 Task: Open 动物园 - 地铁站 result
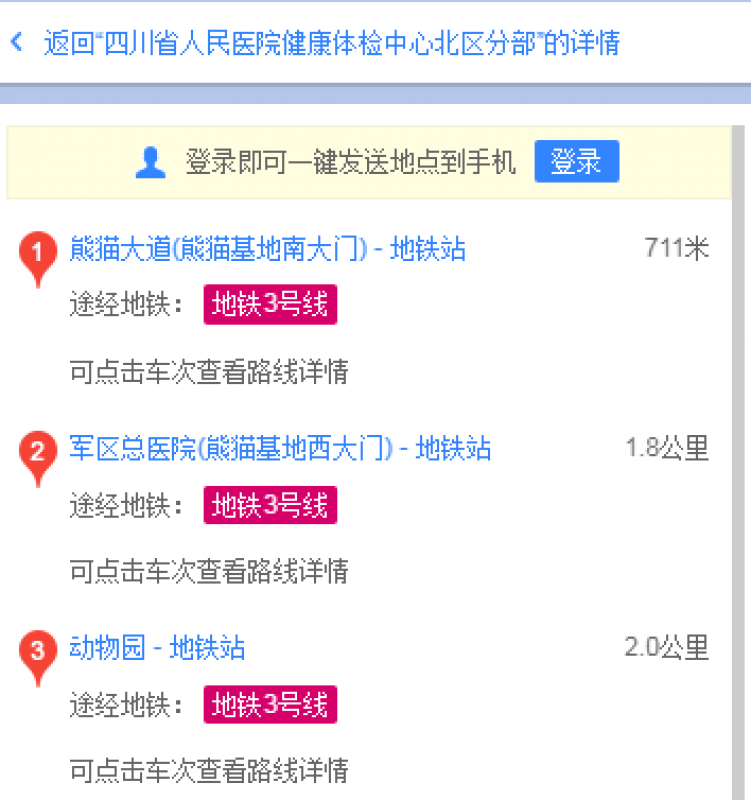157,648
